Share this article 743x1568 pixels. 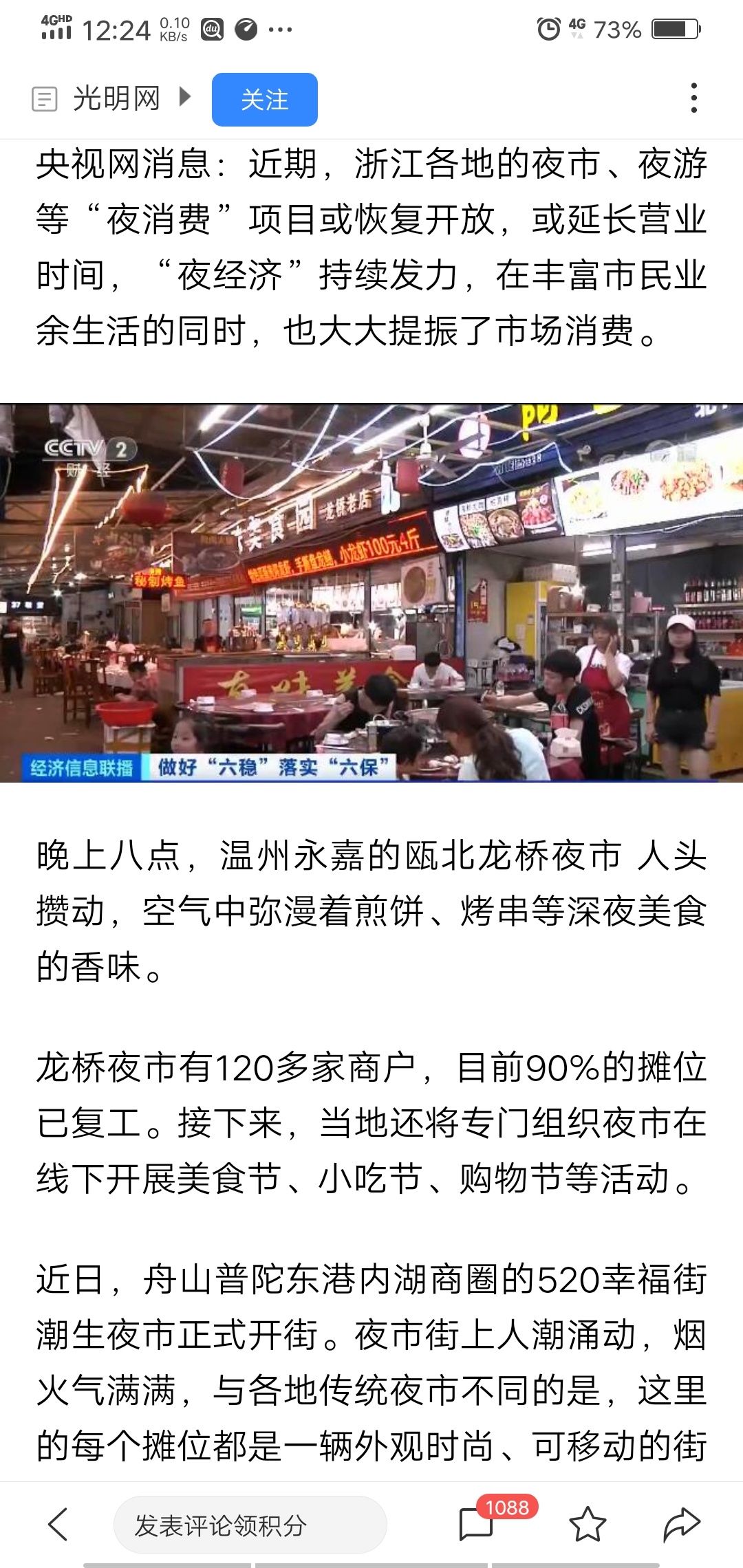tap(681, 1525)
